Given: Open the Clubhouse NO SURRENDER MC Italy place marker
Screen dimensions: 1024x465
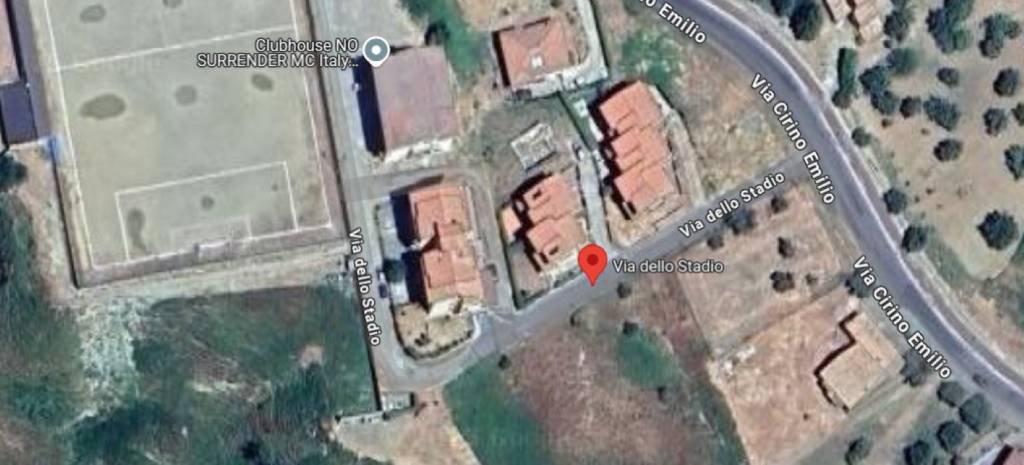Looking at the screenshot, I should tap(376, 51).
